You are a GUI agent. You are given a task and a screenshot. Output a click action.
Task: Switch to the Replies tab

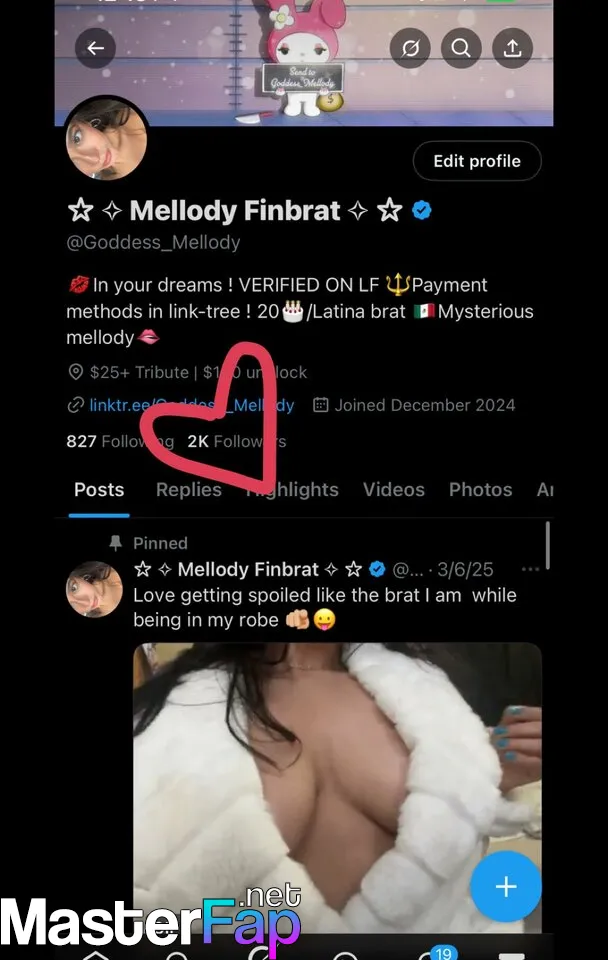[188, 490]
